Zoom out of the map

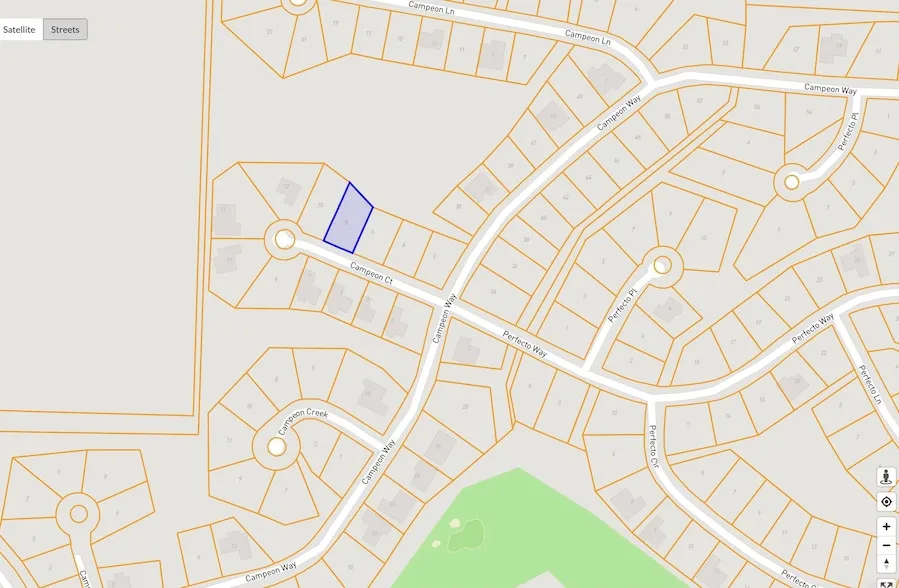[886, 545]
